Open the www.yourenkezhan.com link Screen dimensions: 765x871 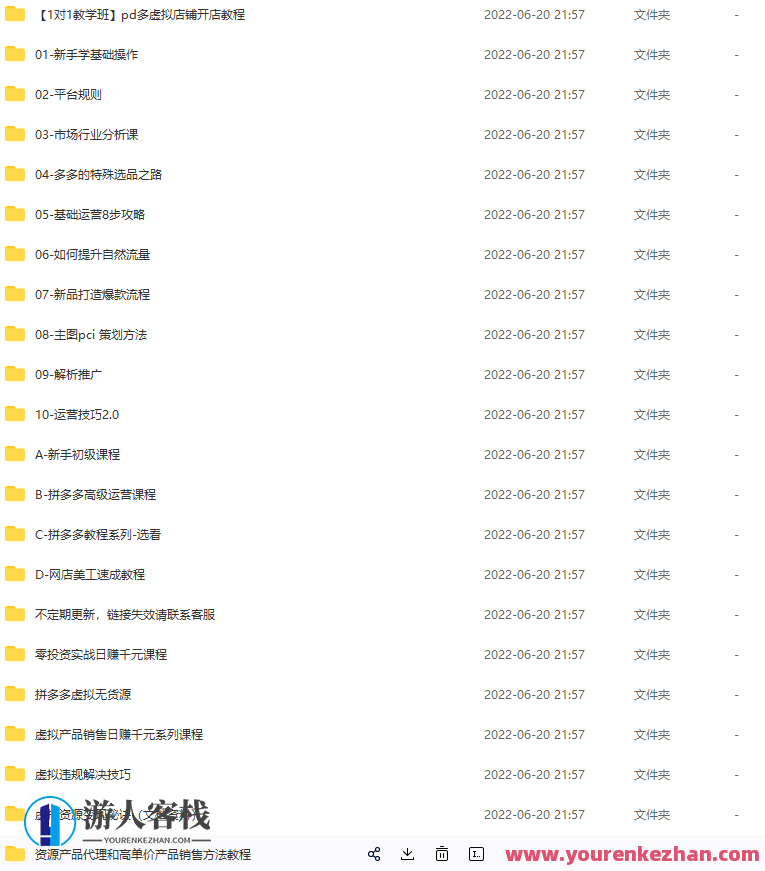[630, 854]
